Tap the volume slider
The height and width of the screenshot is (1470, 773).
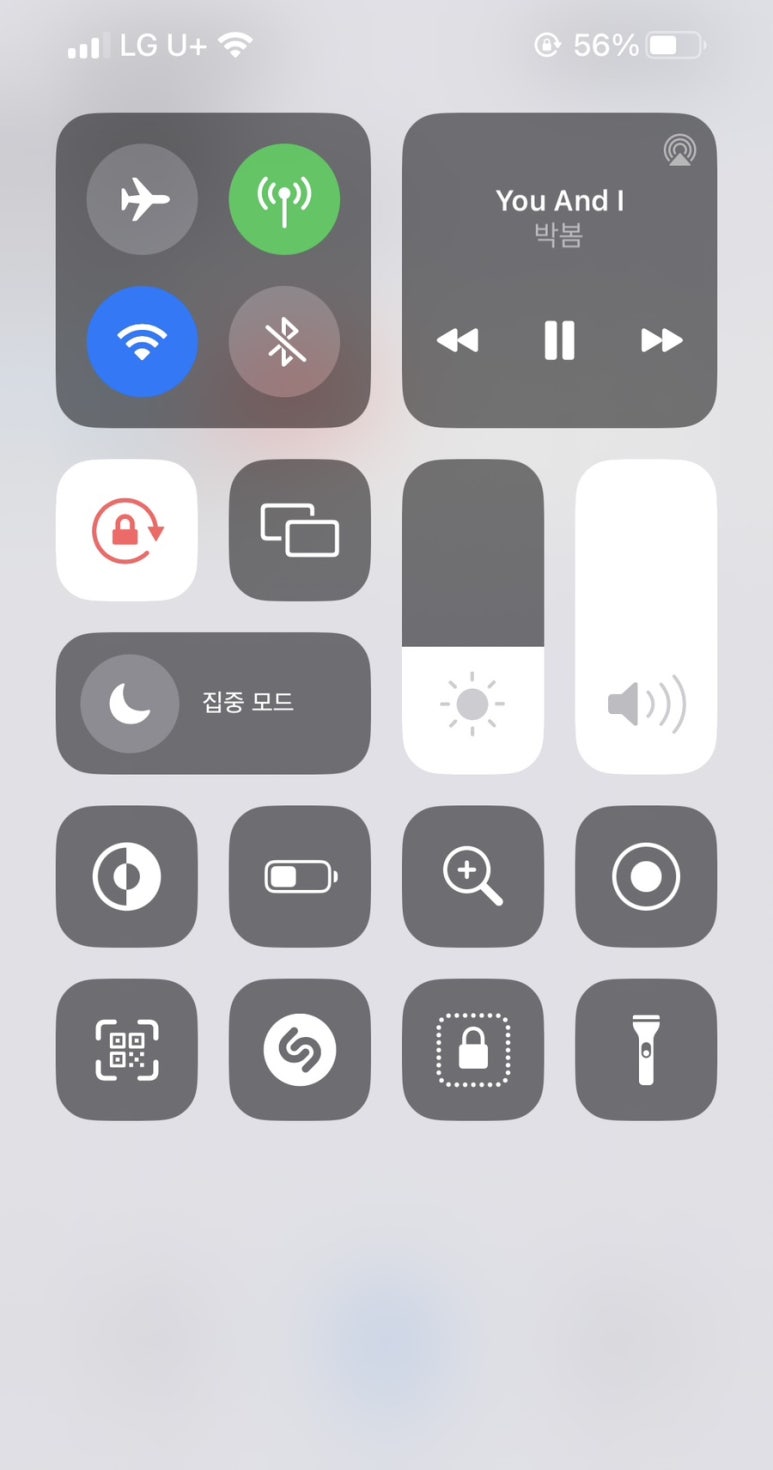point(646,616)
